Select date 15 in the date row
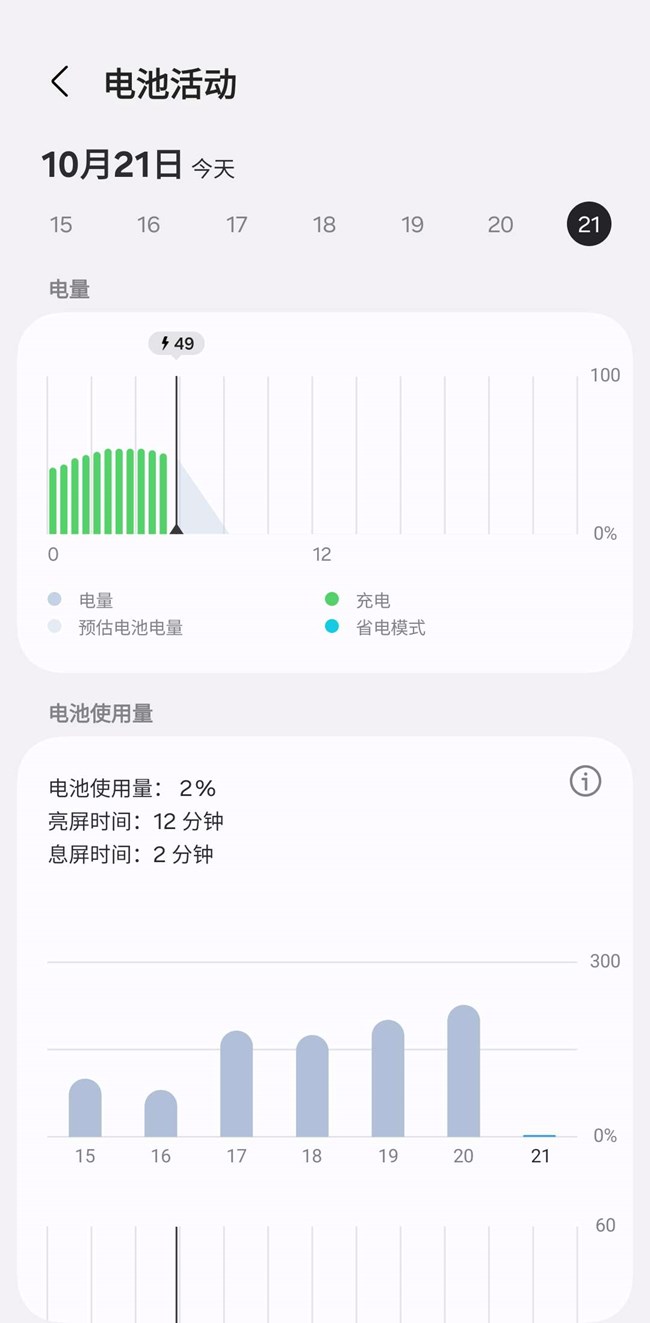Viewport: 650px width, 1323px height. [x=61, y=224]
